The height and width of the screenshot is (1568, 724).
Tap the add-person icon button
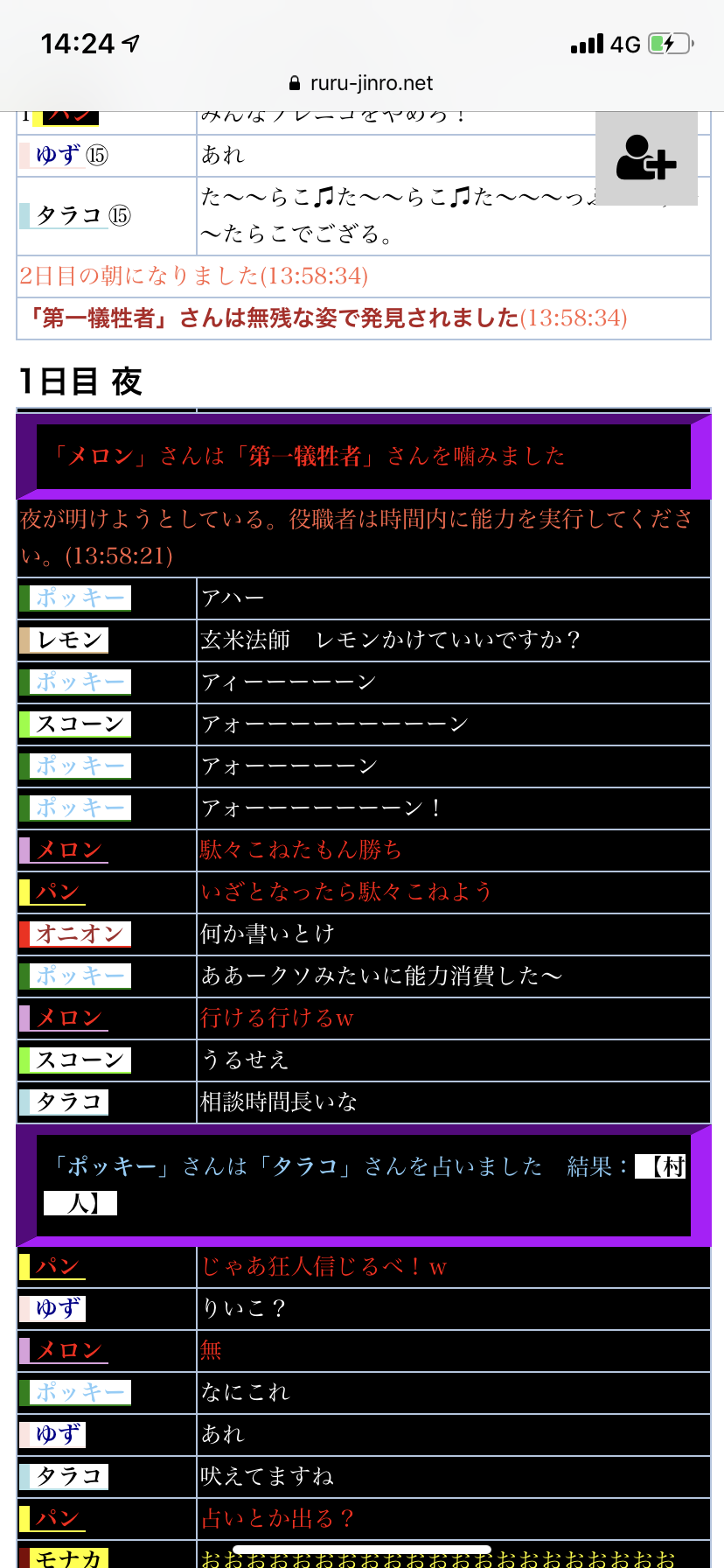click(646, 157)
